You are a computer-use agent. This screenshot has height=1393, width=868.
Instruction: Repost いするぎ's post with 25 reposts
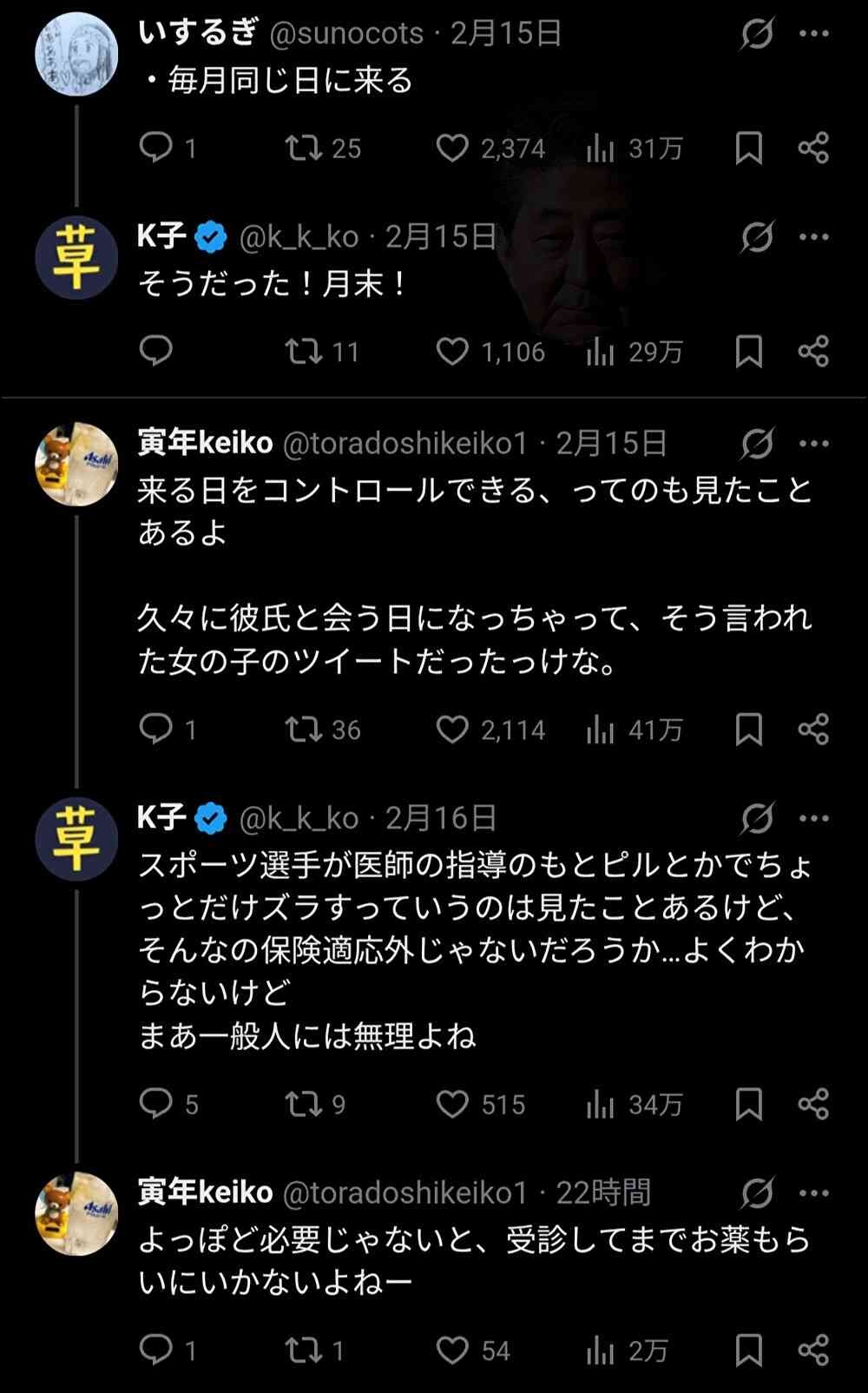pos(303,149)
